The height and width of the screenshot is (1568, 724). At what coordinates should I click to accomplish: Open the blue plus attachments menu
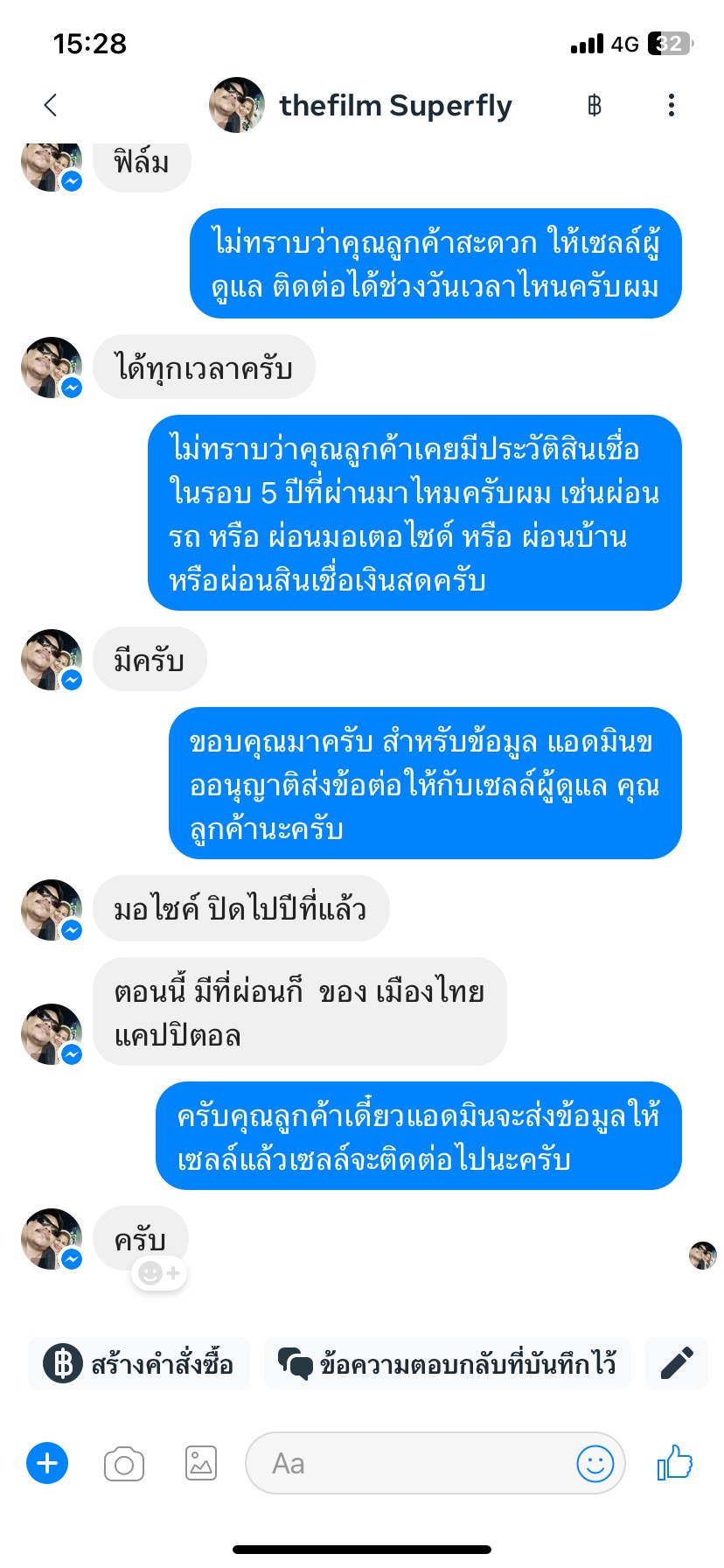(47, 1463)
